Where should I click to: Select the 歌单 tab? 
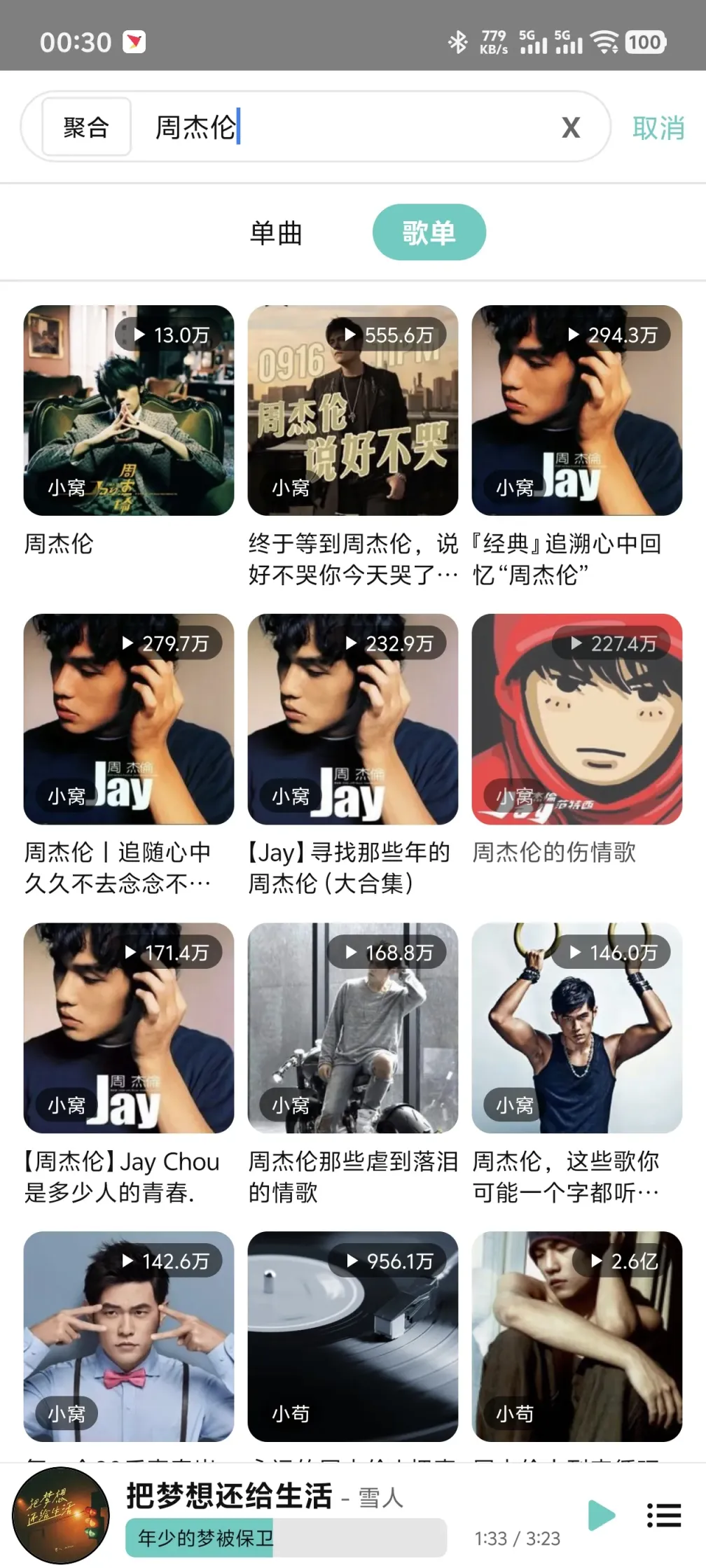429,232
